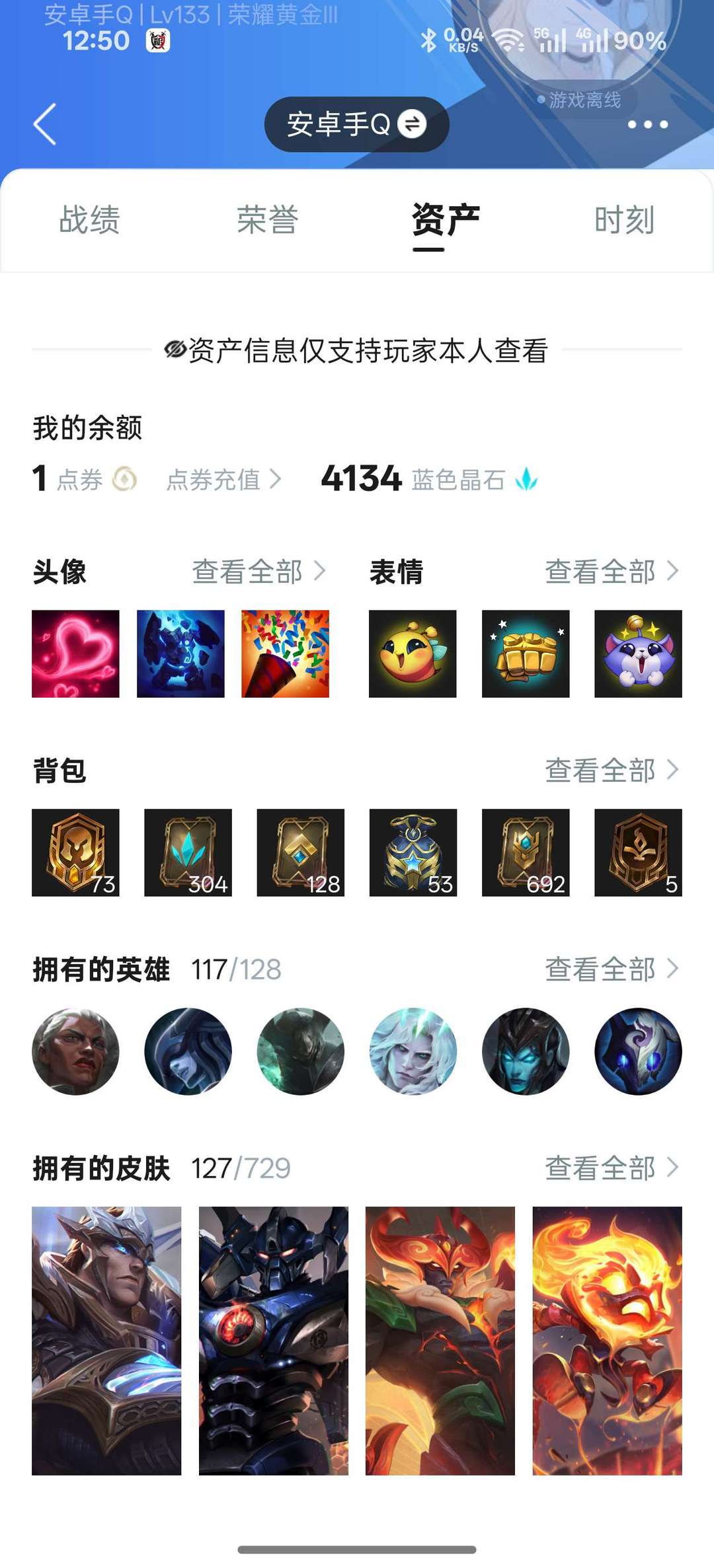Viewport: 714px width, 1568px height.
Task: View all owned skins via 拥有的皮肤 查看全部
Action: coord(612,1168)
